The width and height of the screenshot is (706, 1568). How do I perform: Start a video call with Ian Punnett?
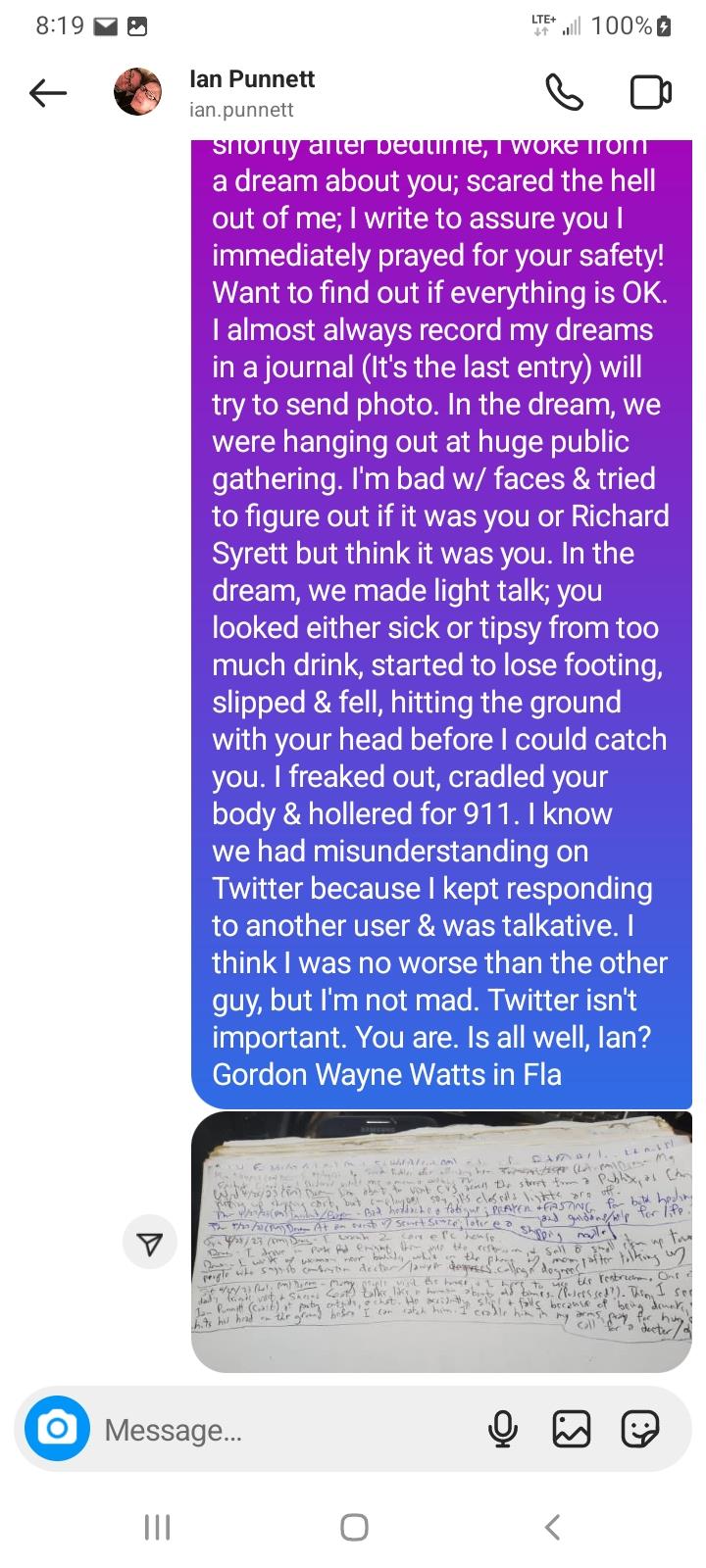click(650, 93)
